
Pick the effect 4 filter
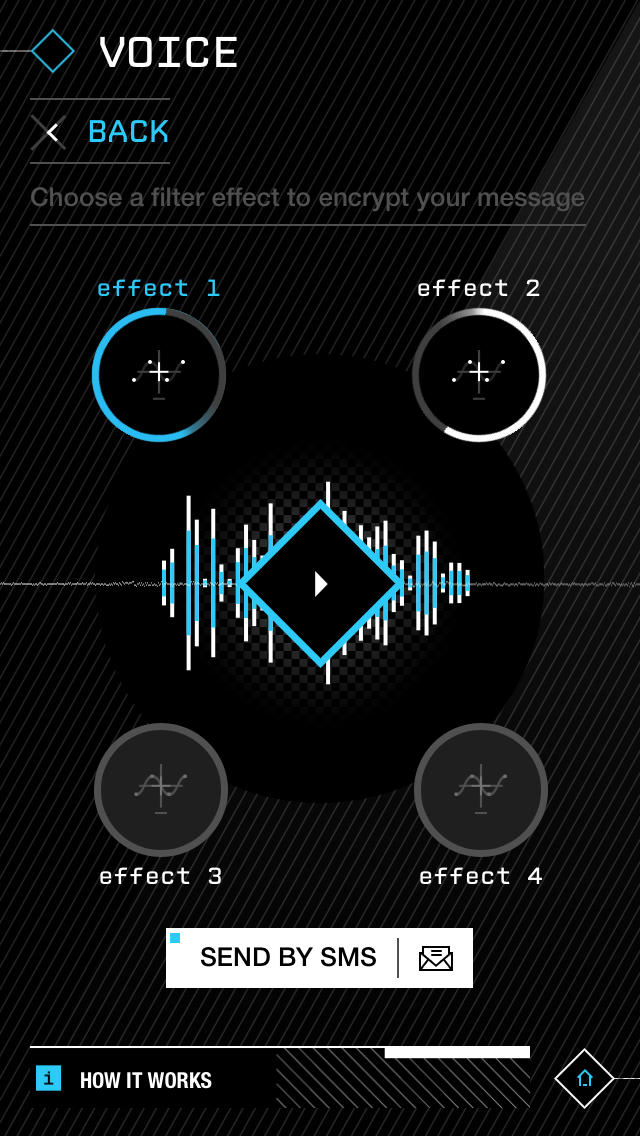(x=480, y=789)
